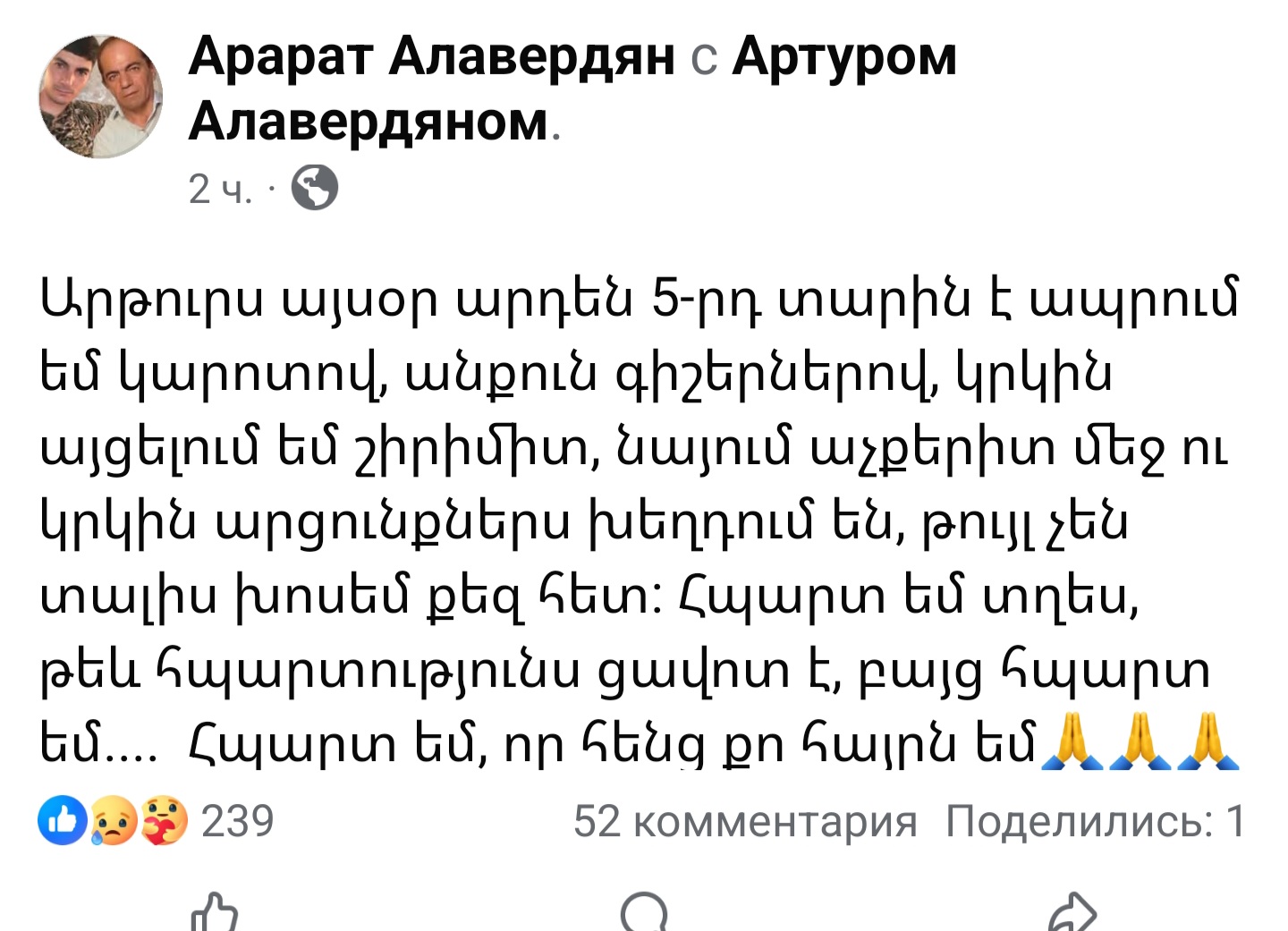Like this post with thumbs-up icon
This screenshot has width=1288, height=931.
215,914
